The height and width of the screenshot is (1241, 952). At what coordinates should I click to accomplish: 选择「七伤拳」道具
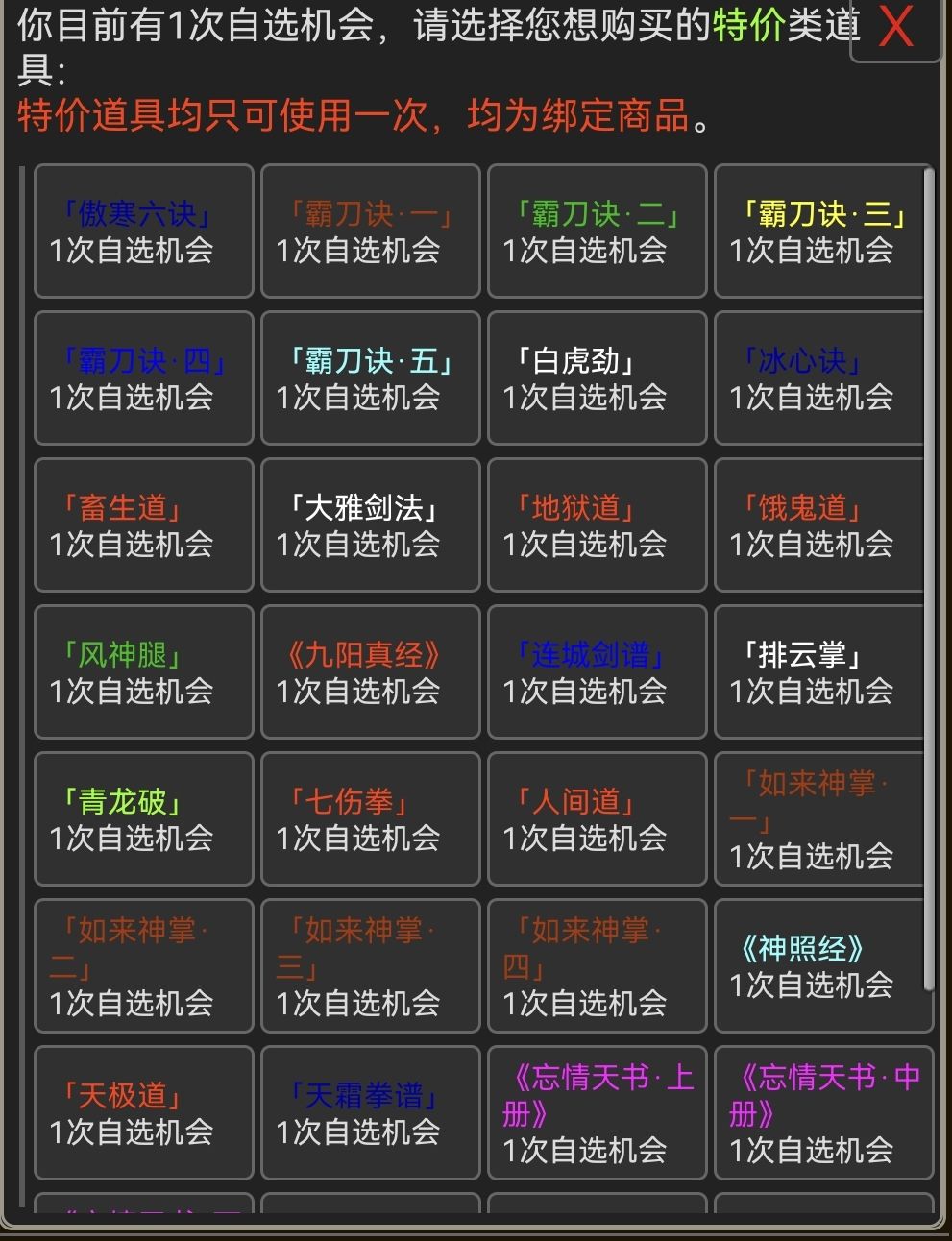click(x=370, y=819)
